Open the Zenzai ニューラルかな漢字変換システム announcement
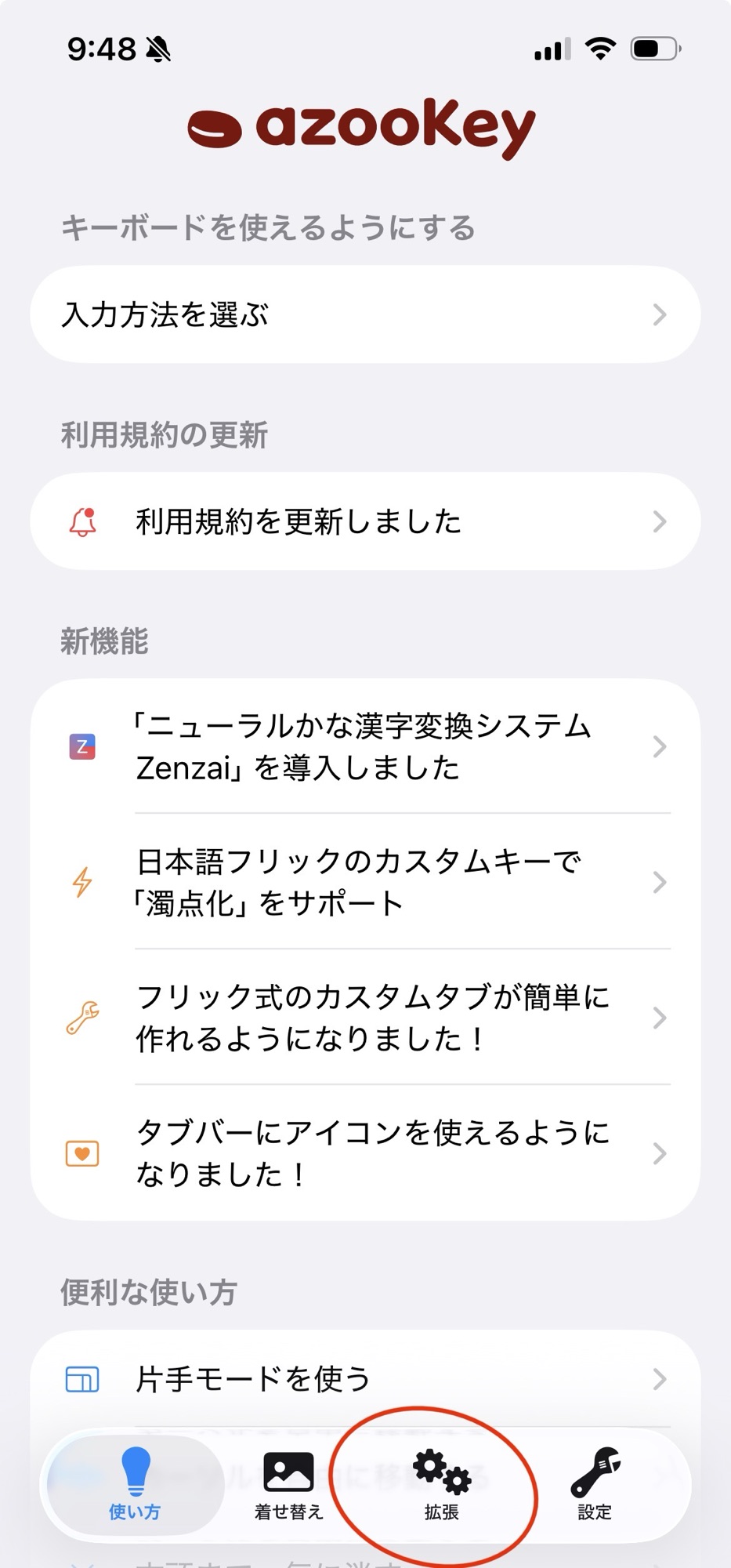This screenshot has width=731, height=1568. click(x=364, y=746)
